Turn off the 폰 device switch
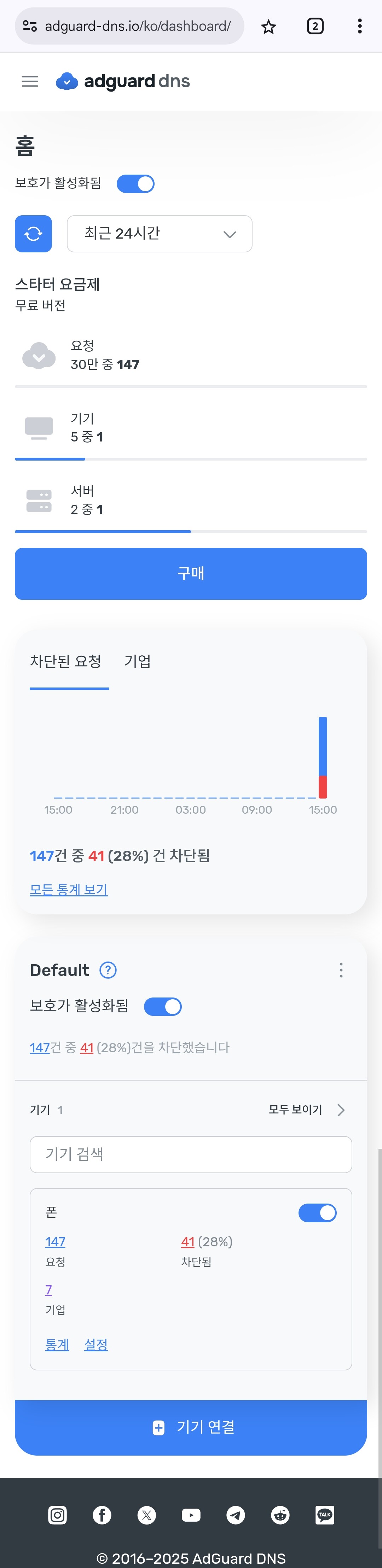This screenshot has height=1568, width=382. click(317, 1212)
